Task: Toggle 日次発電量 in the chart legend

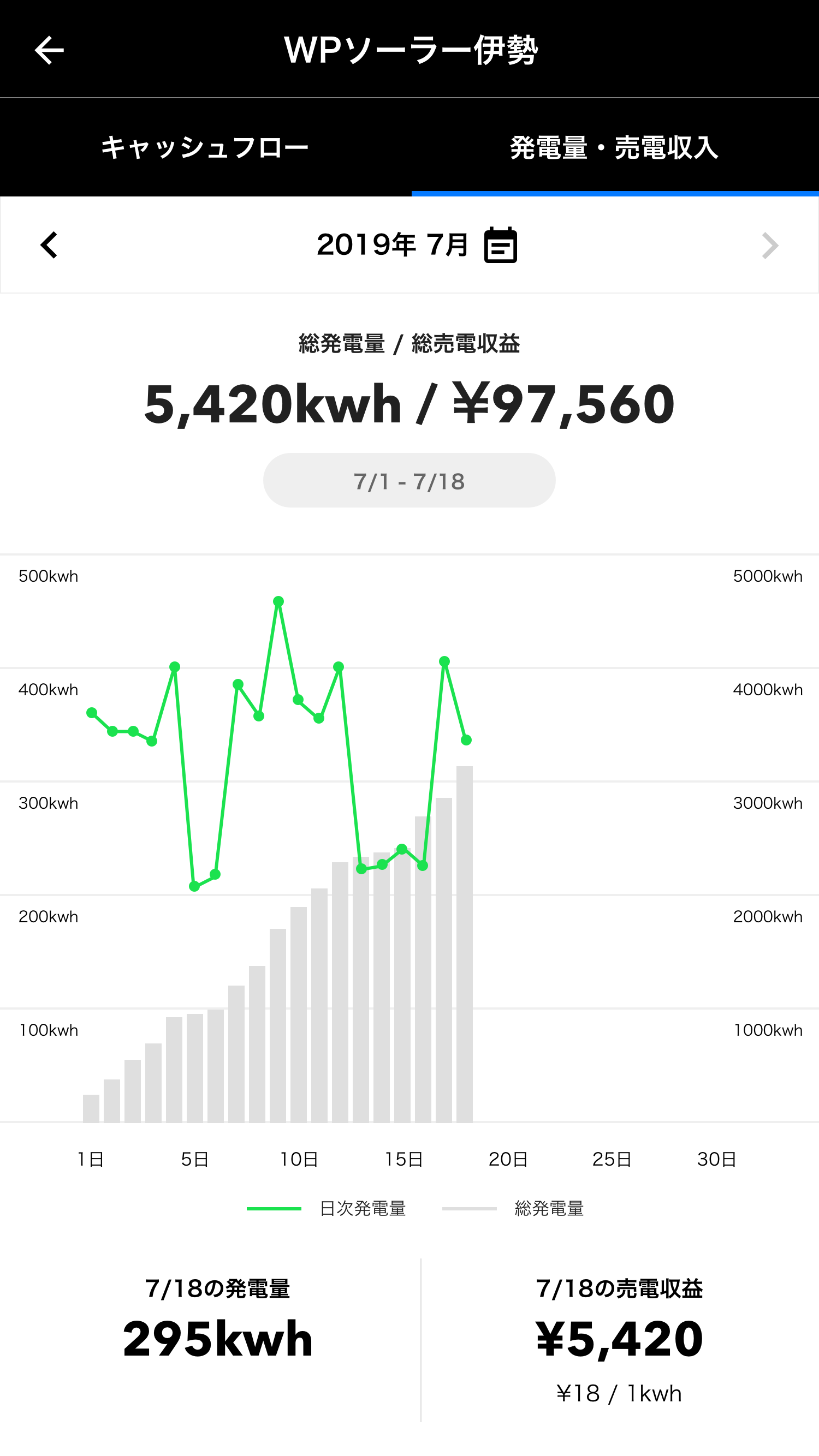Action: pyautogui.click(x=327, y=1208)
